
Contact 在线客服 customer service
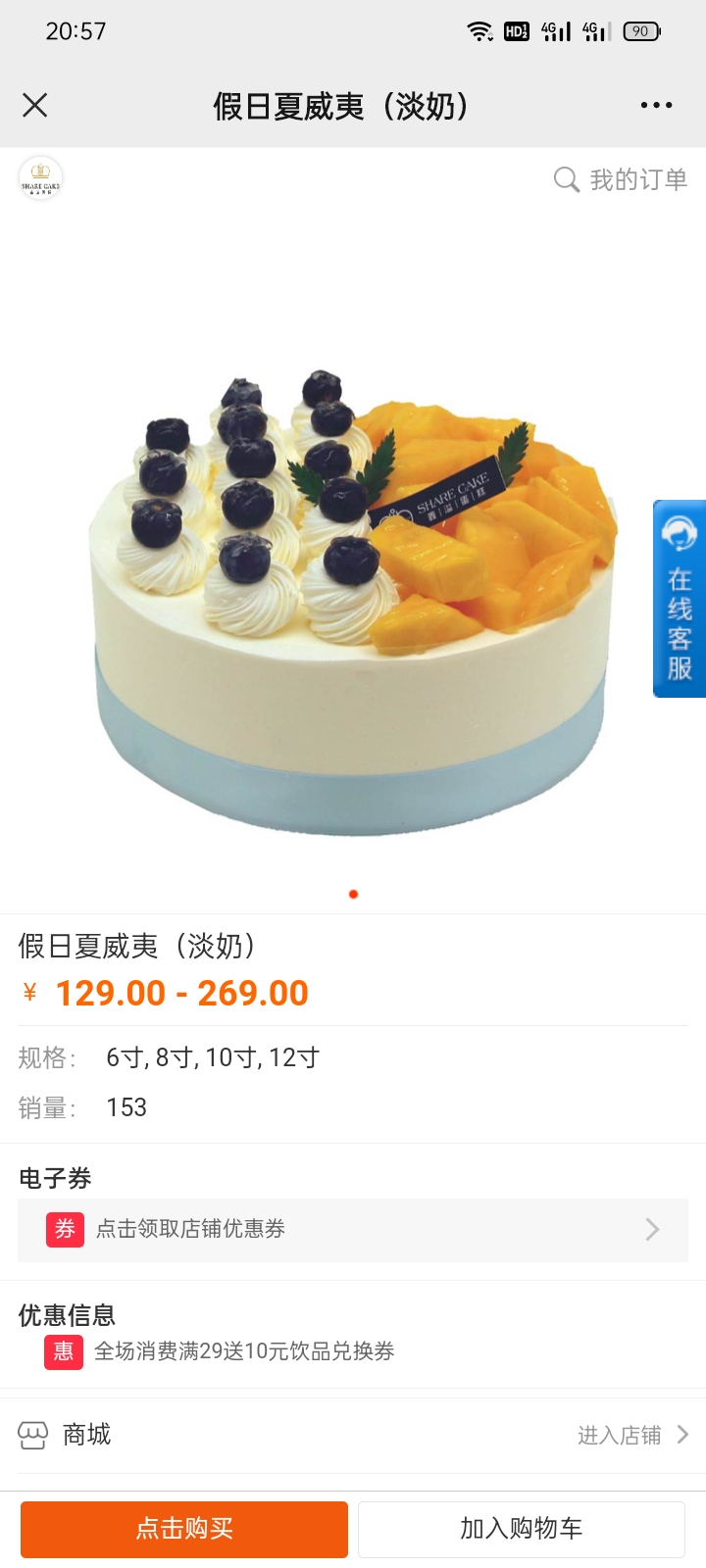(x=680, y=599)
